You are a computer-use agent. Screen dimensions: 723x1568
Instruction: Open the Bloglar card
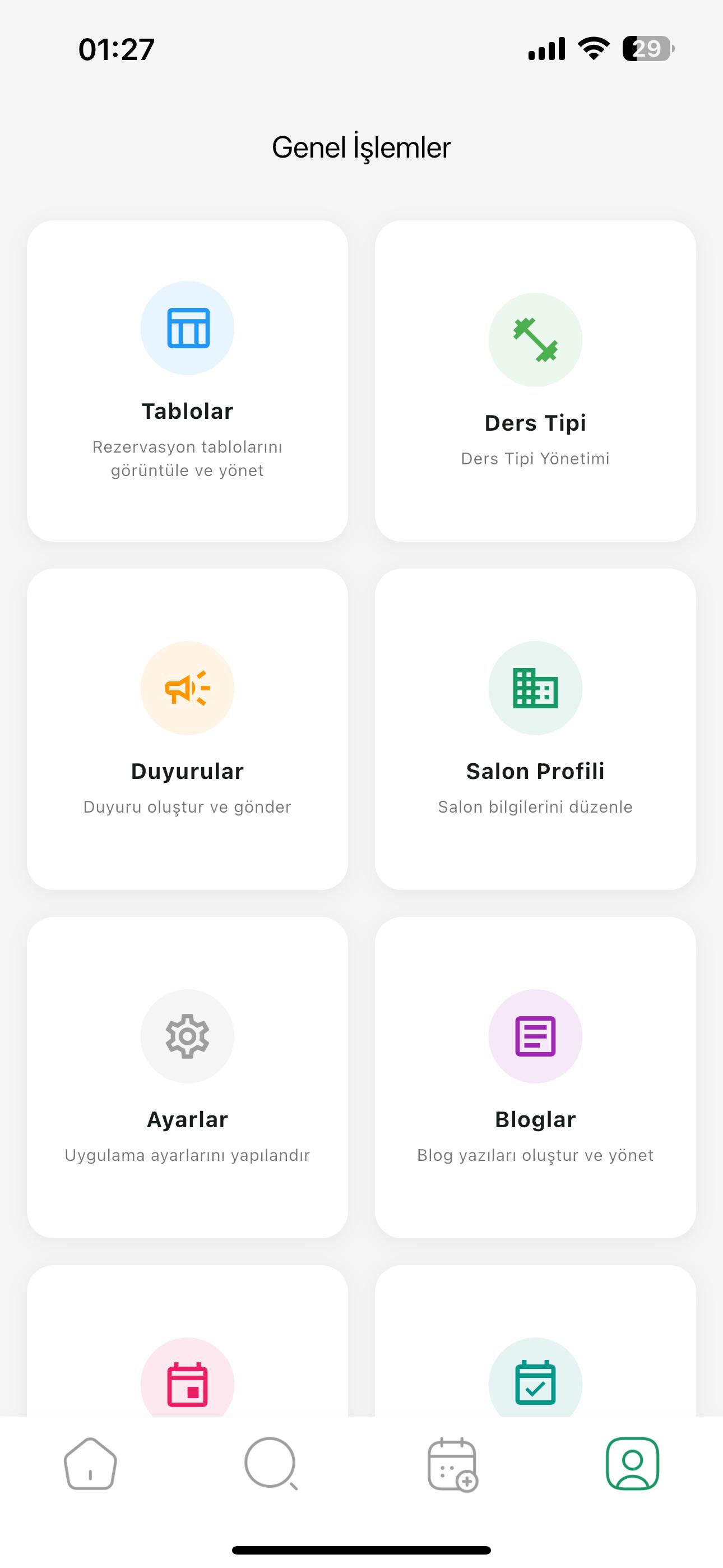pos(535,1077)
